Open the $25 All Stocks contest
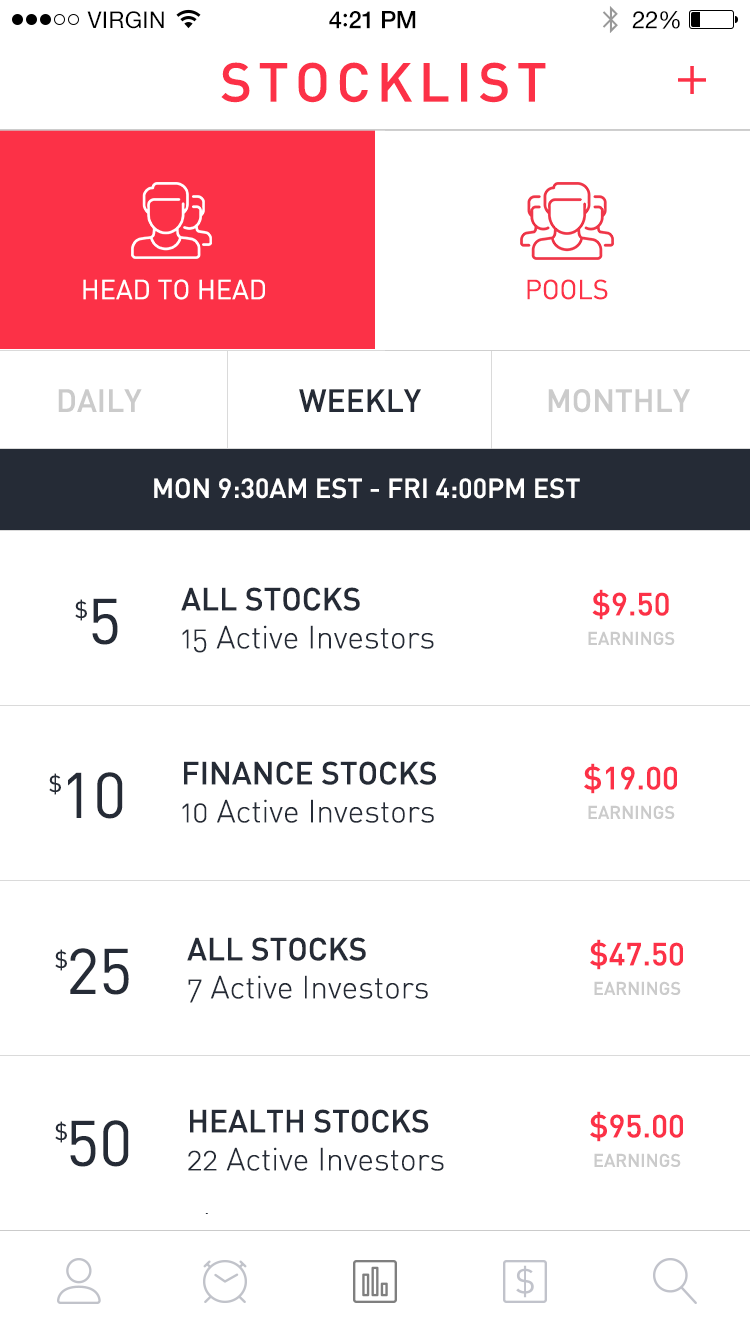 (375, 967)
